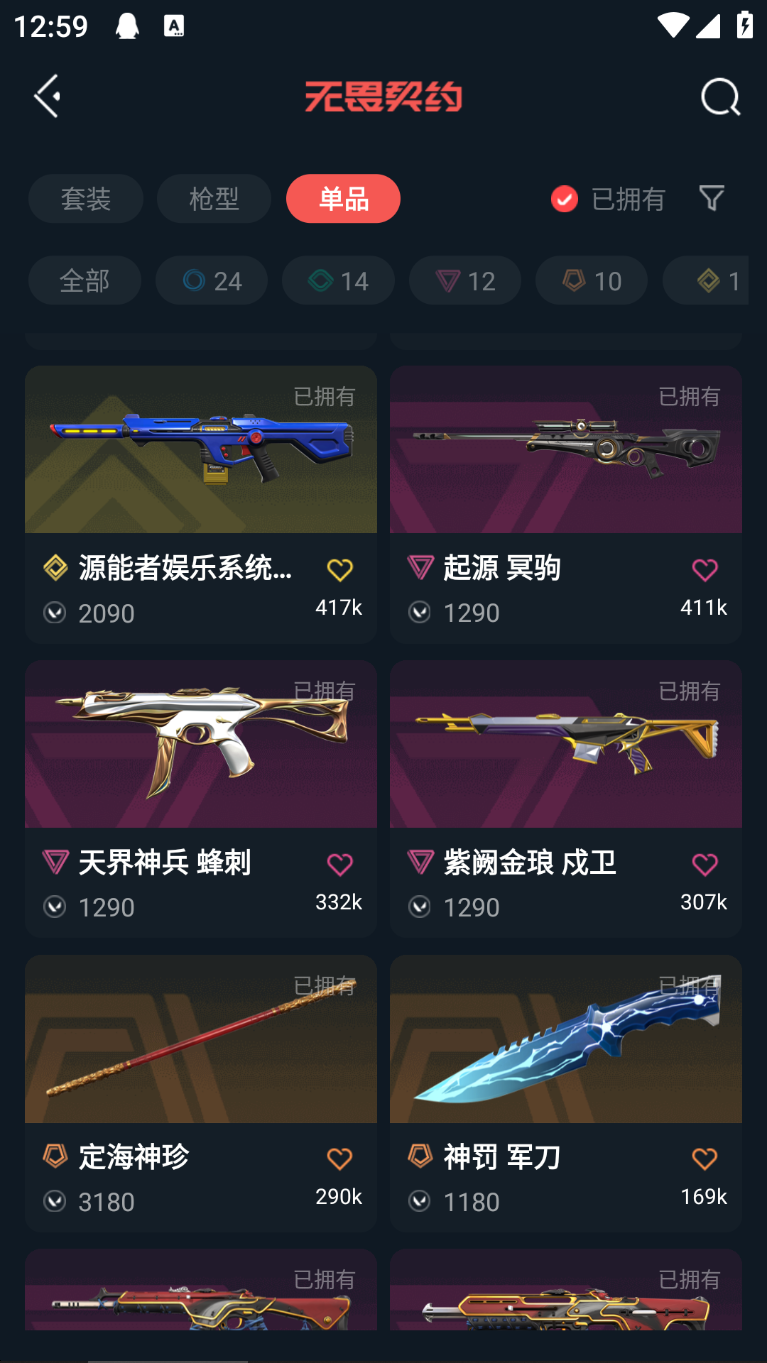Filter by the pink rarity chip showing 12

[x=465, y=281]
